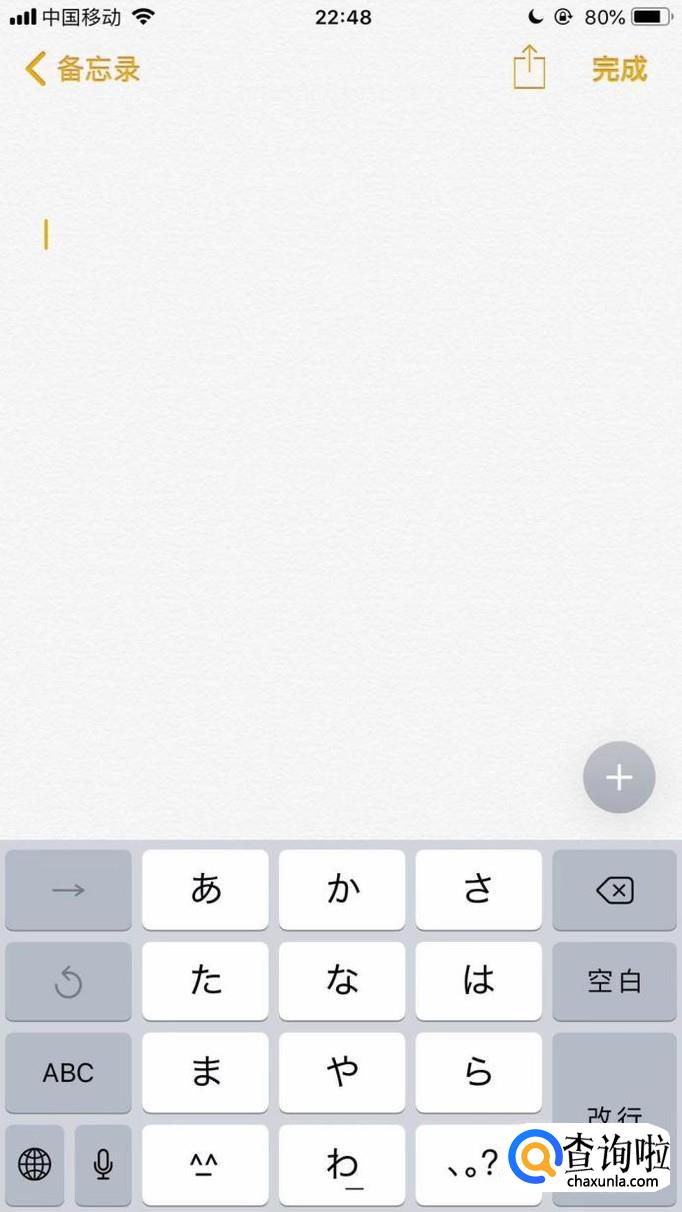Insert a space with the 空白 key

[x=614, y=981]
